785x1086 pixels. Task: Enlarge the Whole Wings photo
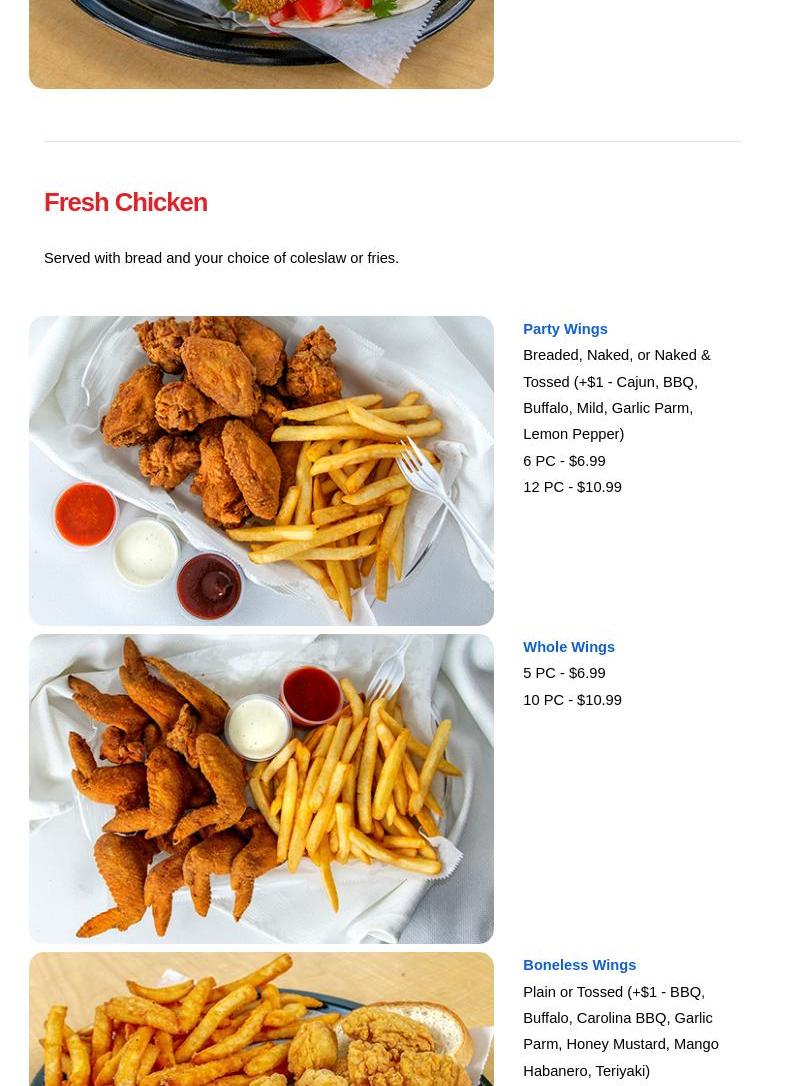(261, 789)
